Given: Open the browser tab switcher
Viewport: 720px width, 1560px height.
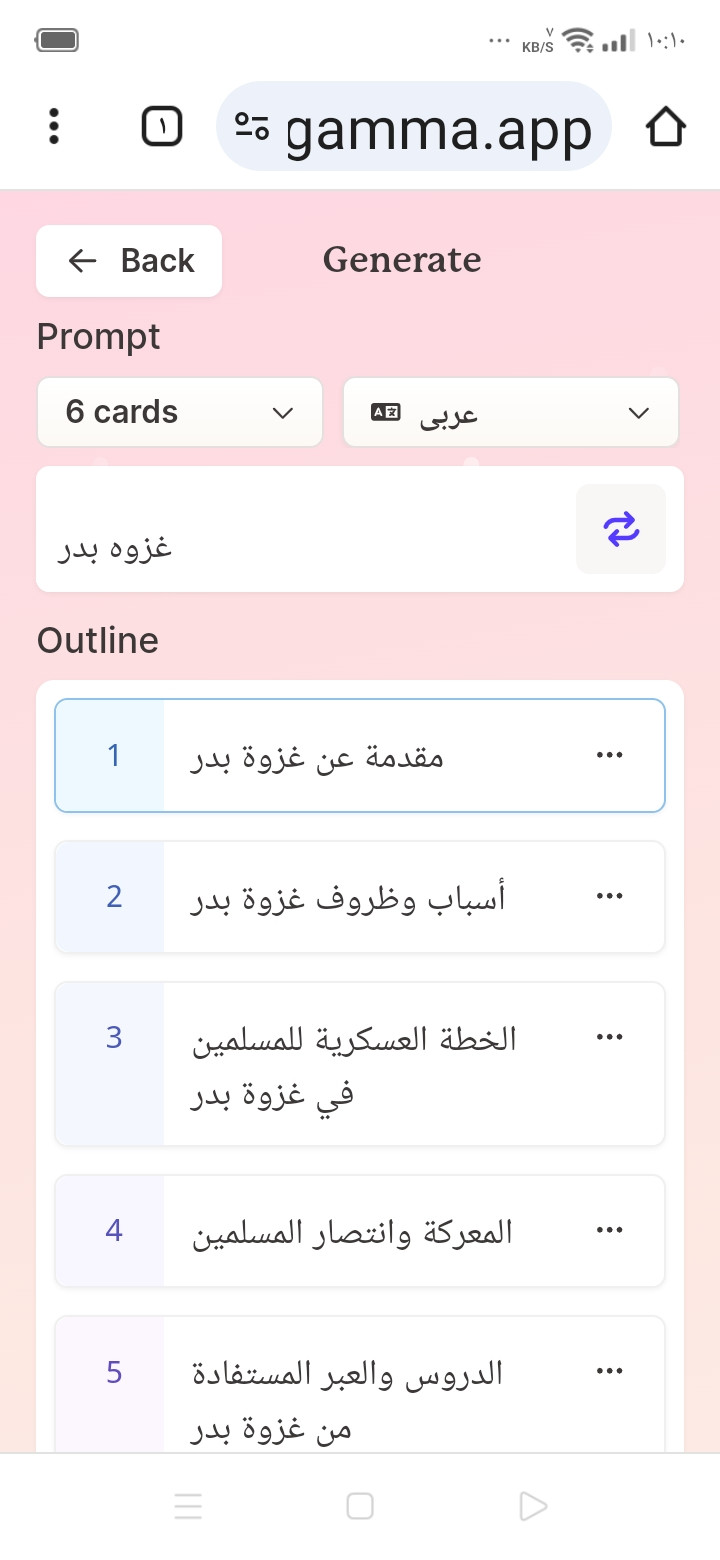Looking at the screenshot, I should click(x=162, y=127).
